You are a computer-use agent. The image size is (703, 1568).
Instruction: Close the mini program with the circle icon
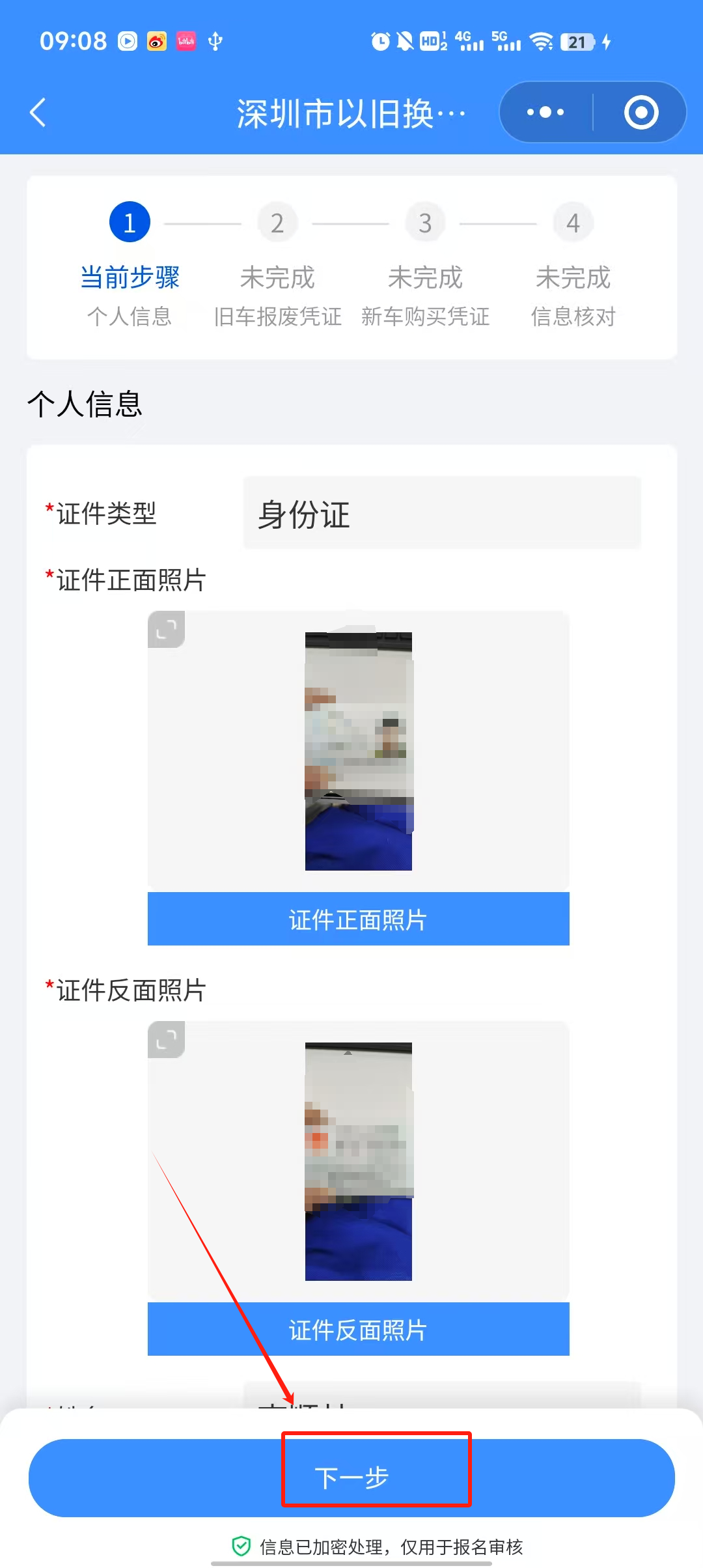641,113
